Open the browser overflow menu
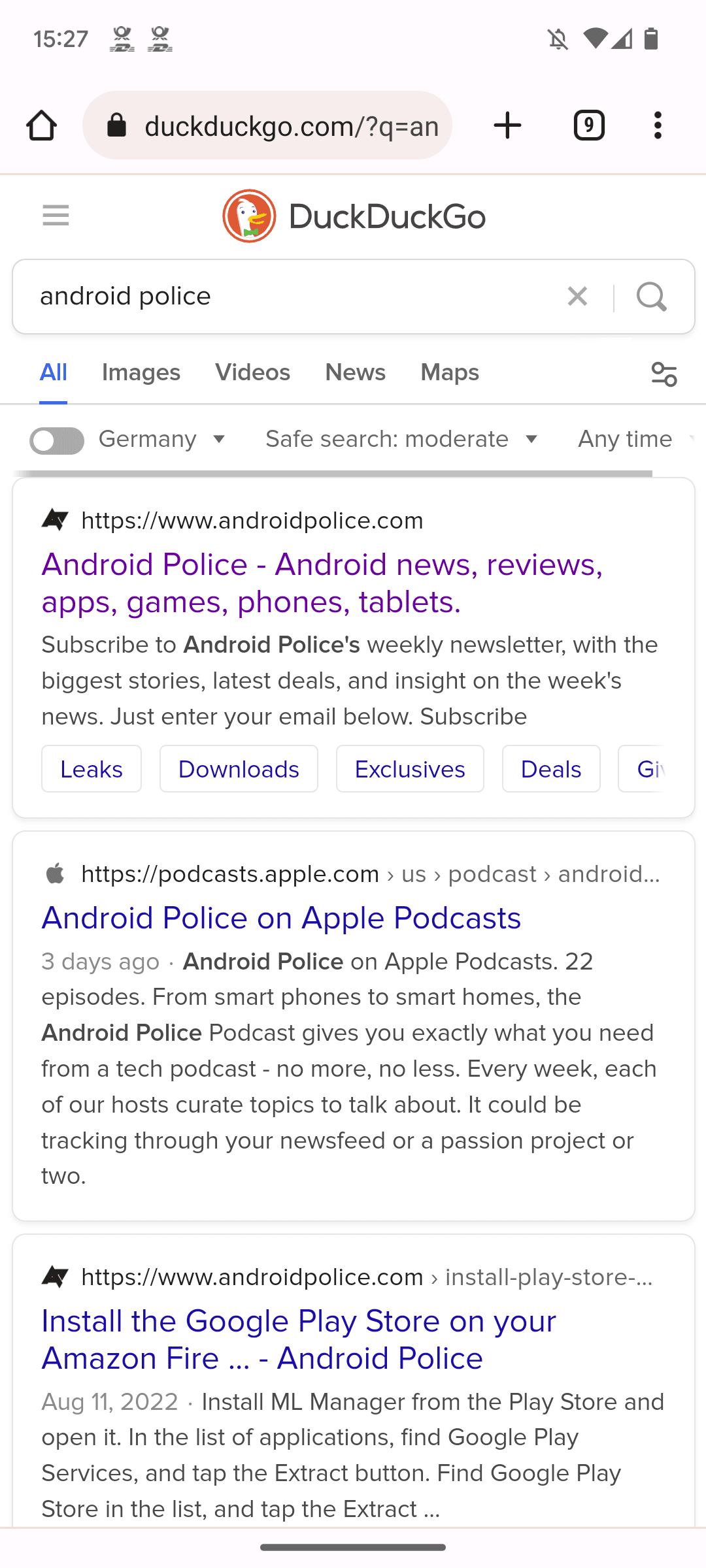 pos(658,125)
